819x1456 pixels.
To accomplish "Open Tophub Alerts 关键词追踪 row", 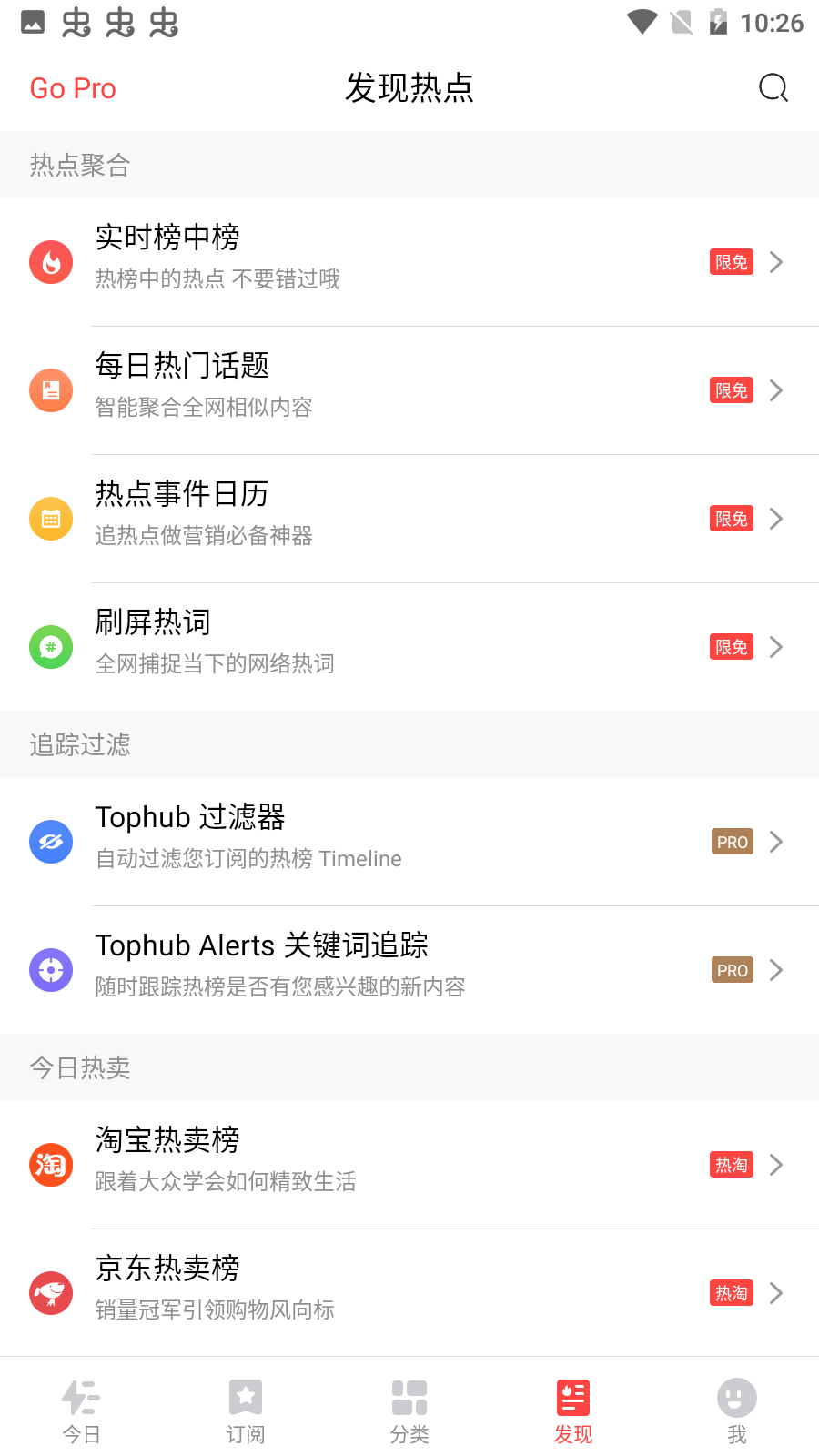I will tap(409, 970).
